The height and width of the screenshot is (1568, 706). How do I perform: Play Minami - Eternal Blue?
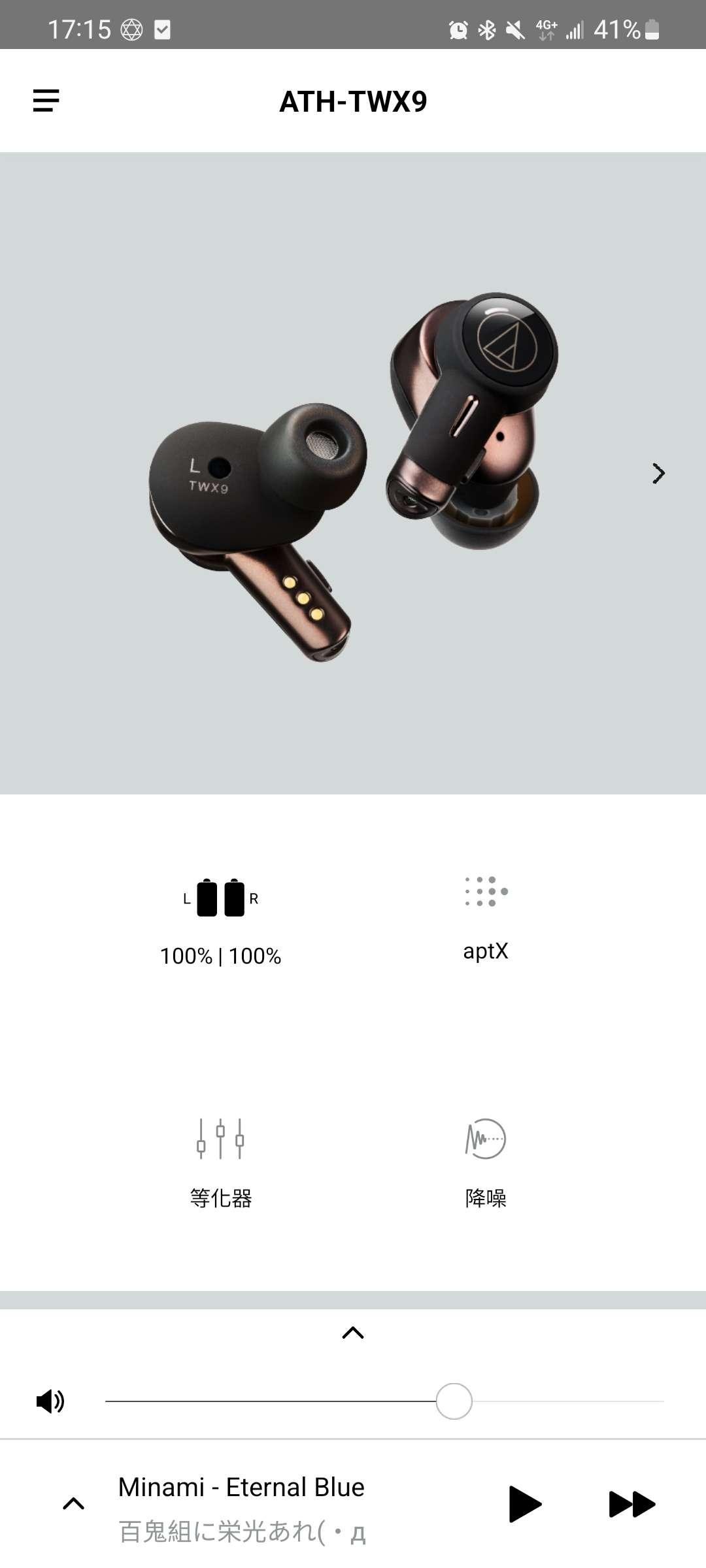pos(524,1504)
